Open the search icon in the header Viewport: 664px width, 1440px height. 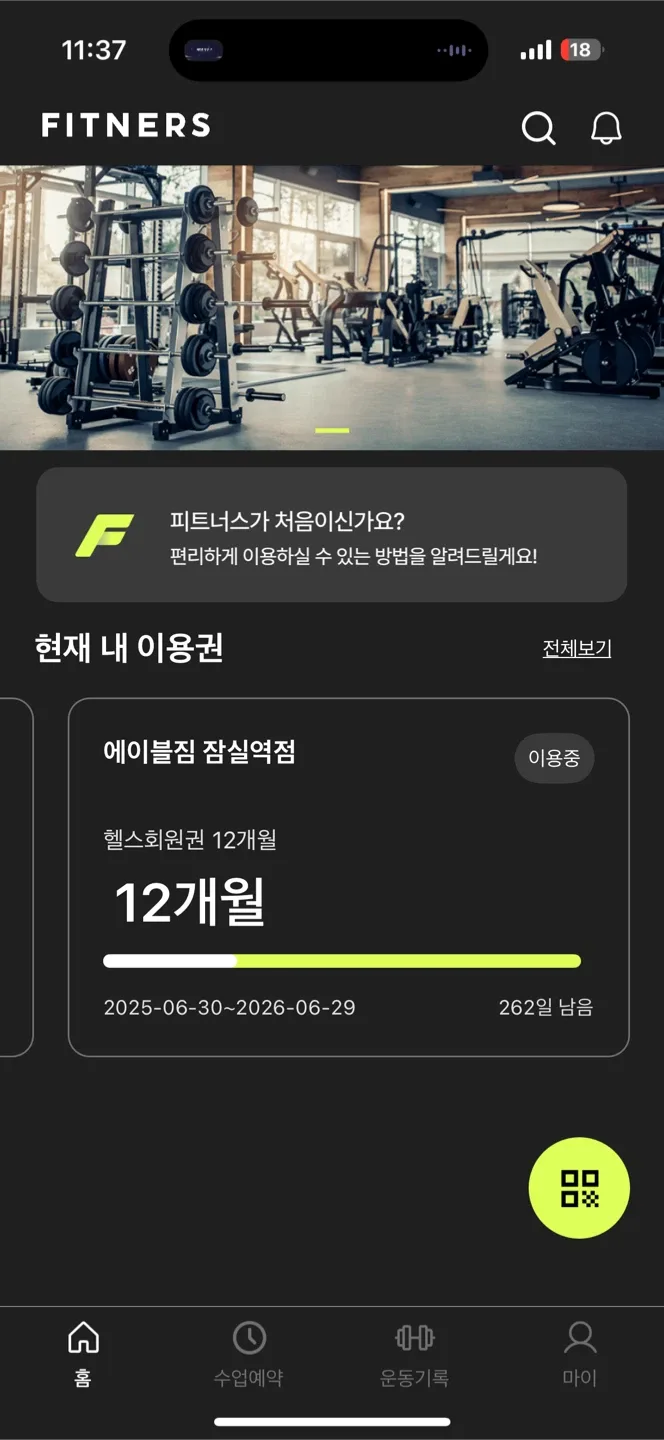(x=538, y=128)
